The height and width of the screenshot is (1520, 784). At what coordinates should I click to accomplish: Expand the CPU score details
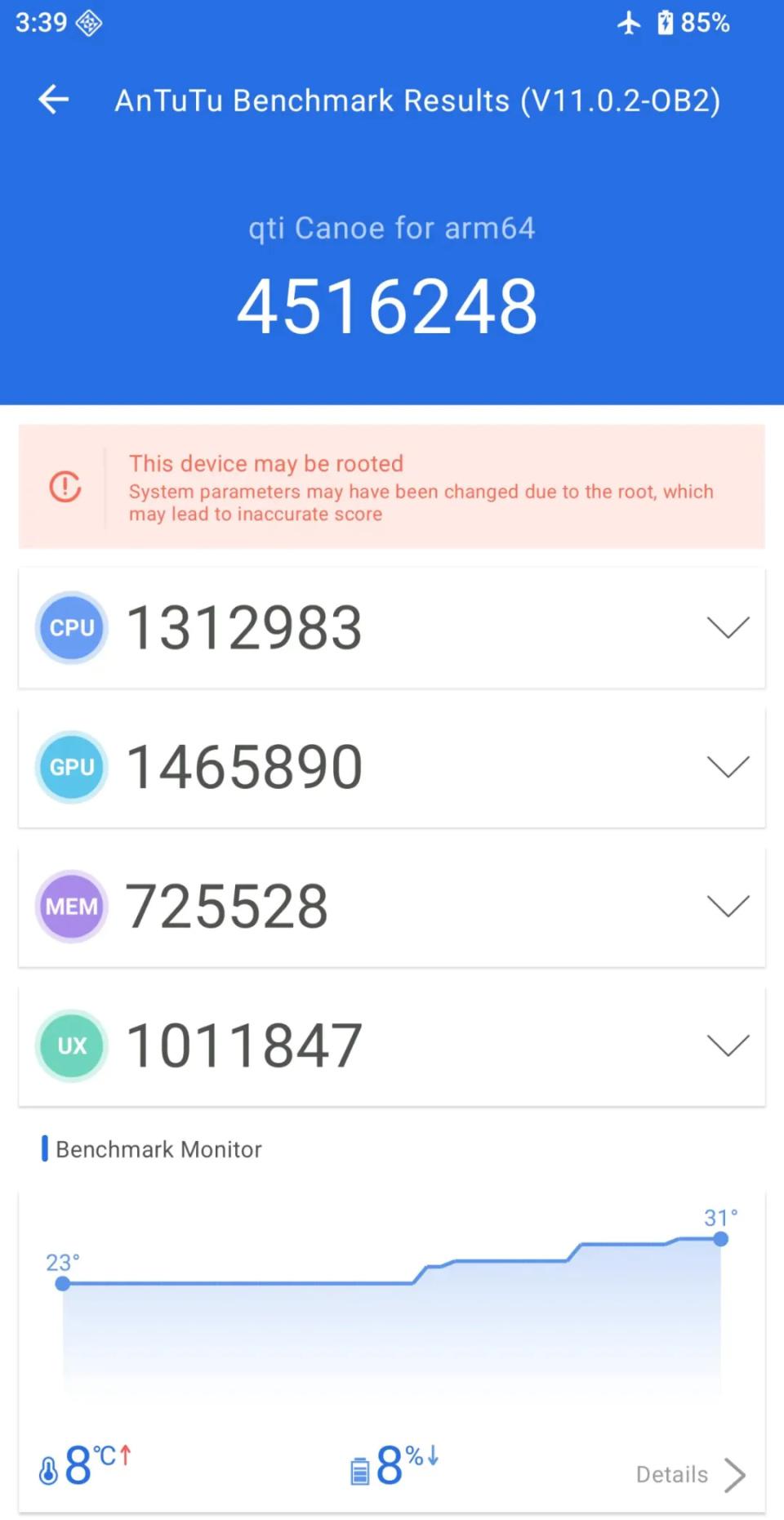[727, 627]
